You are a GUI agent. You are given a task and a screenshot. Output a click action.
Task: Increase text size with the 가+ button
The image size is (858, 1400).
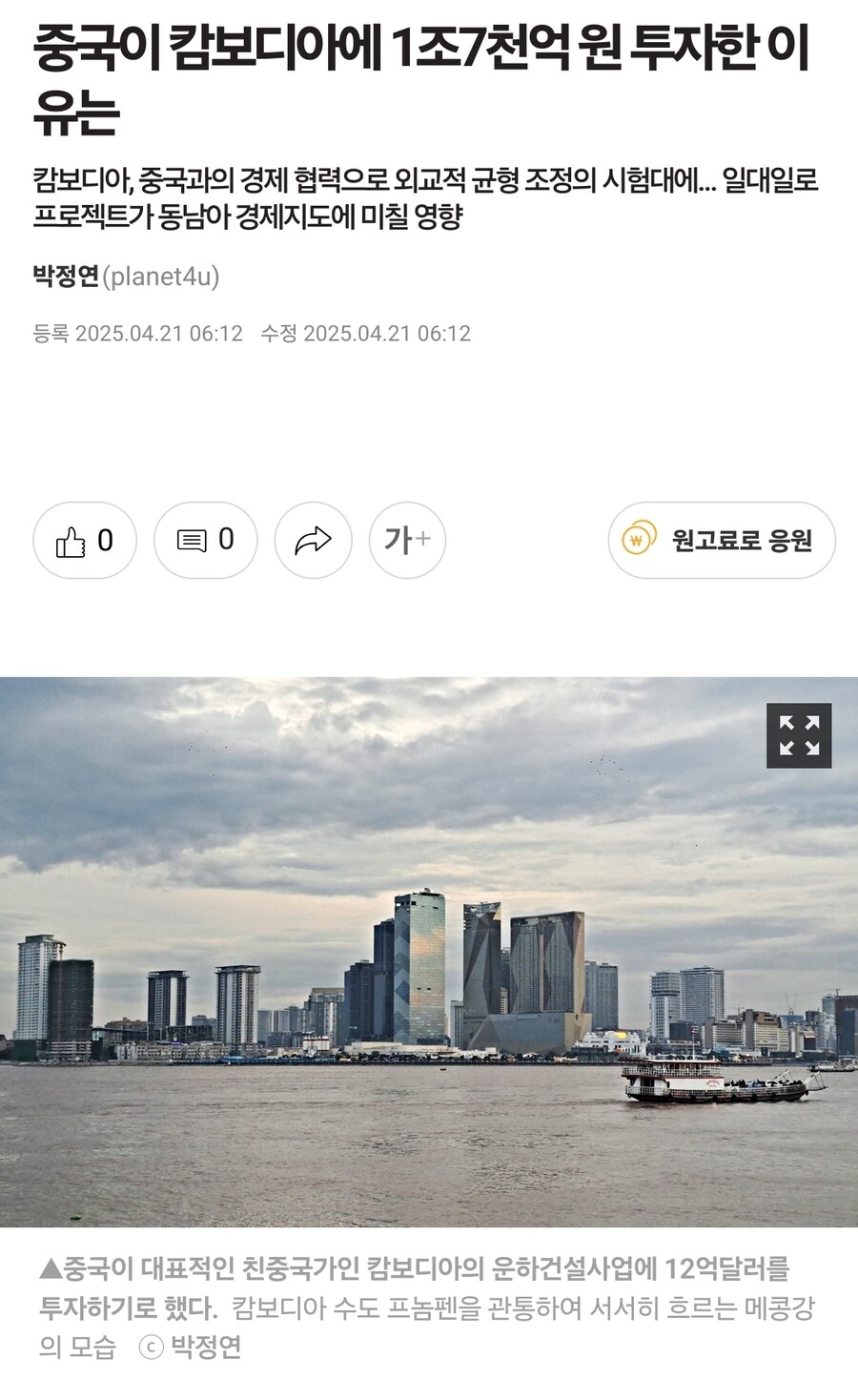pos(407,541)
